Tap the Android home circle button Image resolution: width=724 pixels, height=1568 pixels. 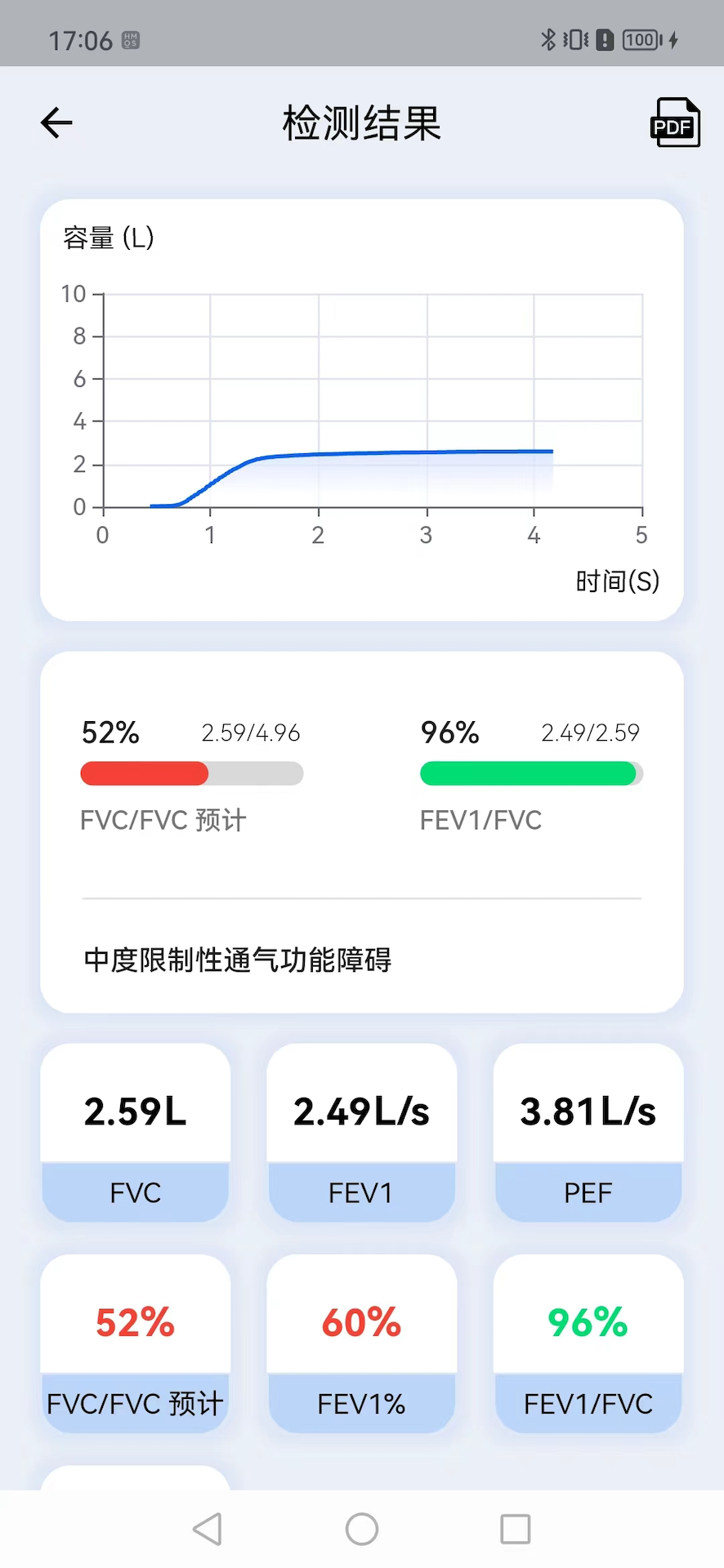coord(362,1529)
